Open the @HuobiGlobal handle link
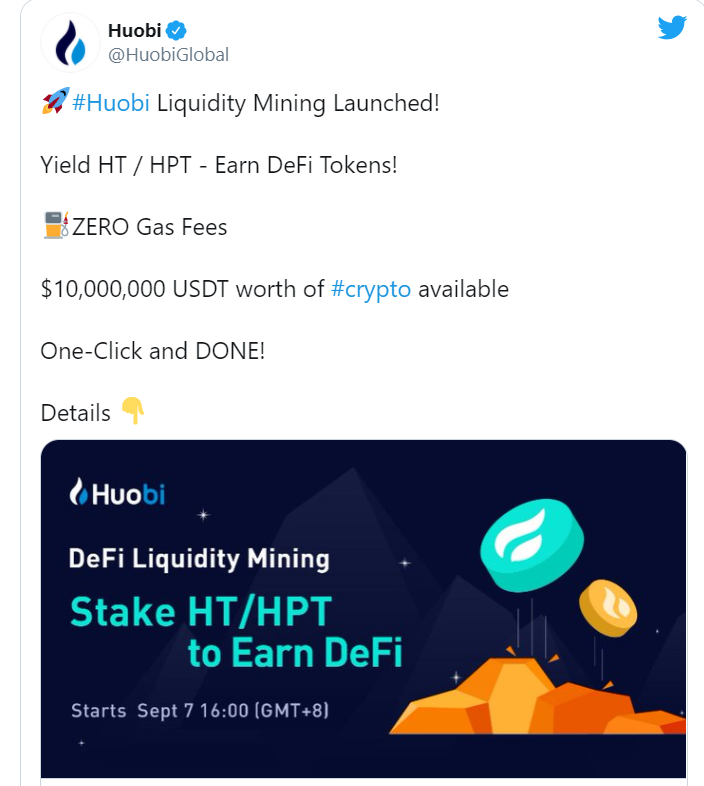The width and height of the screenshot is (704, 786). [168, 55]
